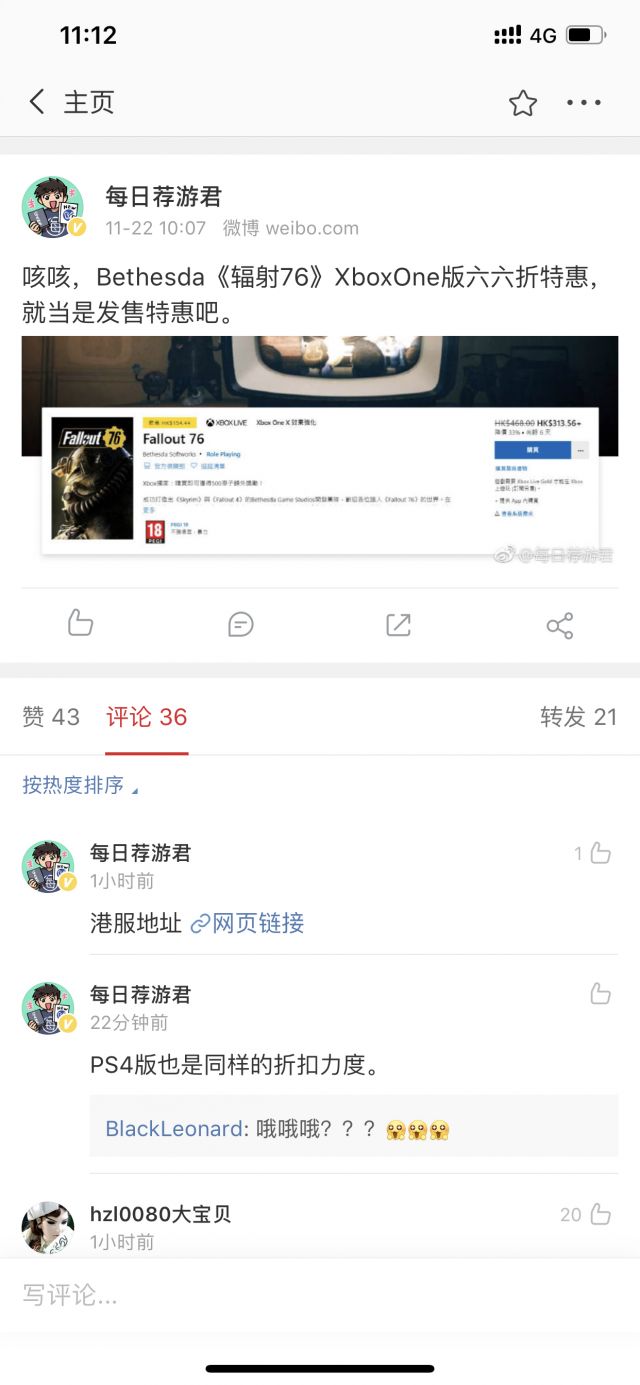640x1385 pixels.
Task: Open BlackLeonard's profile from the reply
Action: 174,1129
